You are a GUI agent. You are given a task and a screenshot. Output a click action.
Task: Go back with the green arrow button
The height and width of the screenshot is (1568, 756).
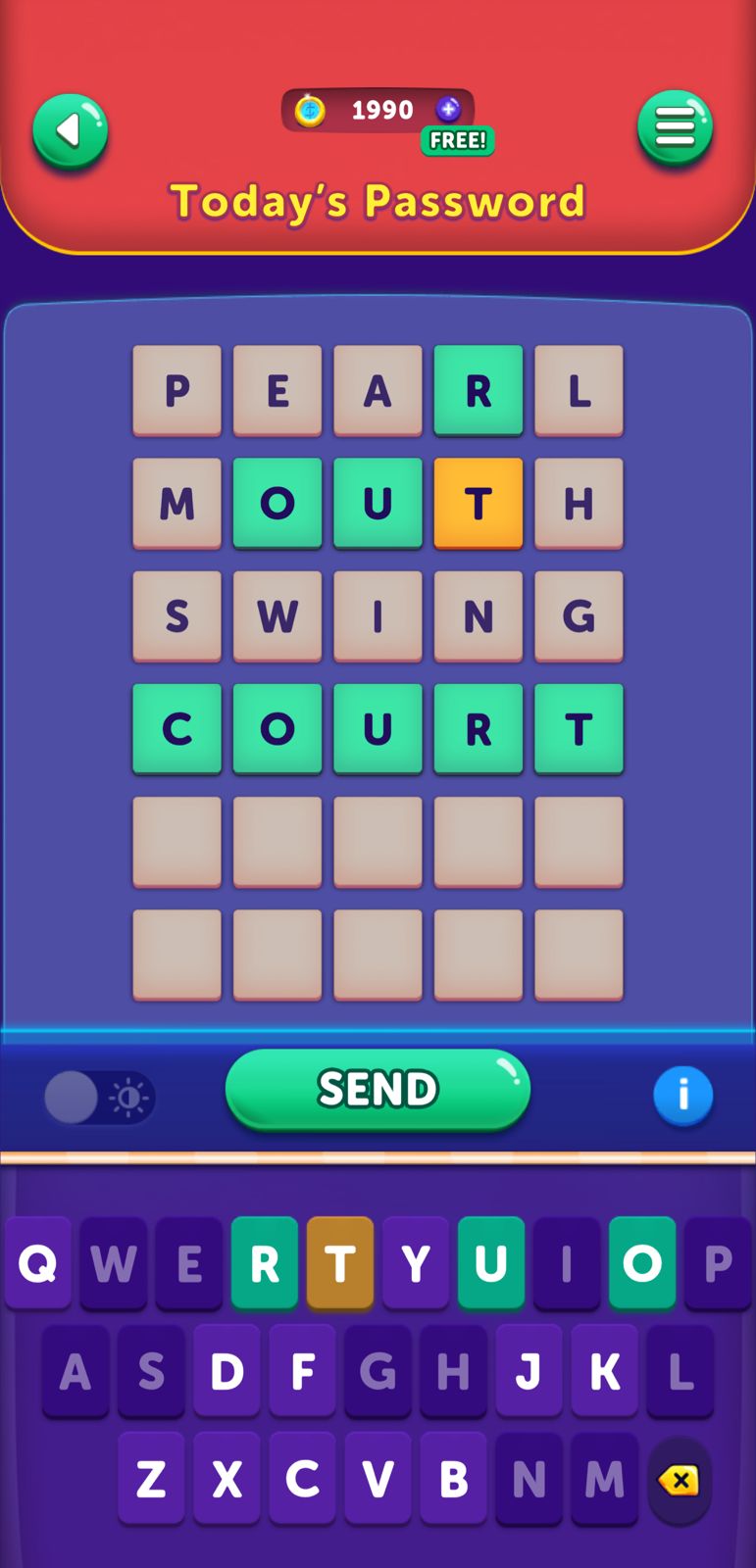[x=70, y=130]
